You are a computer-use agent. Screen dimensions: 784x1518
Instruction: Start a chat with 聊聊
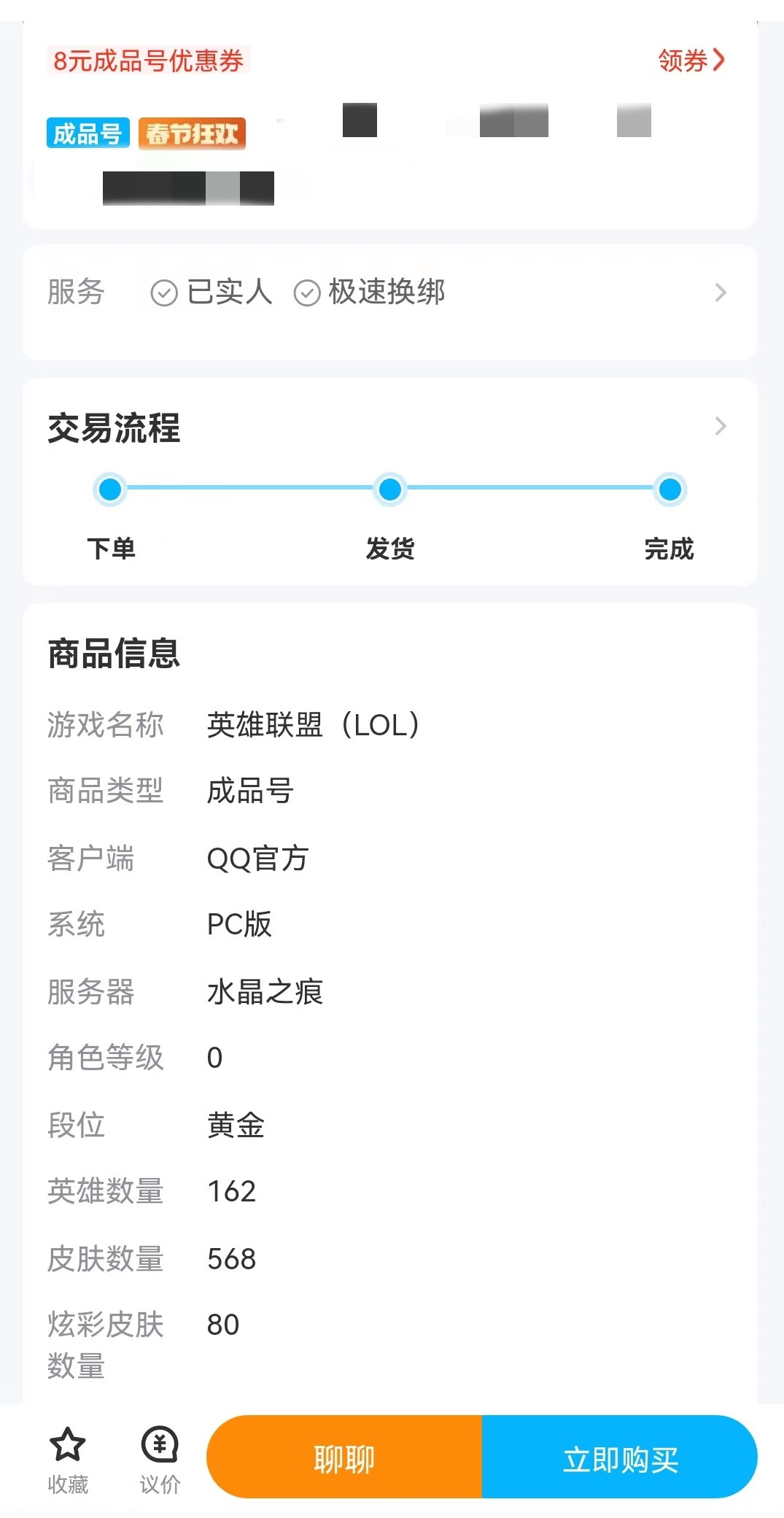(x=344, y=1459)
